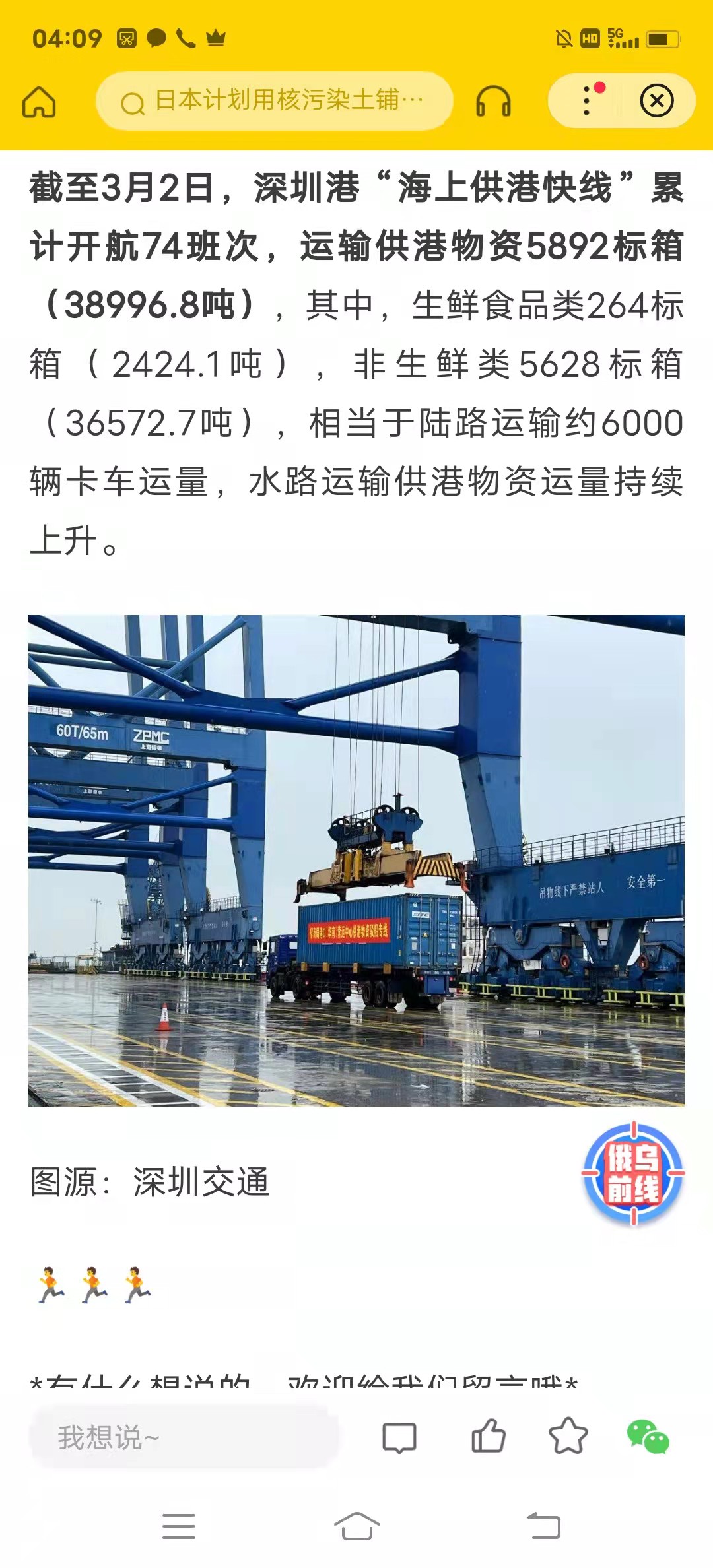Screen dimensions: 713x1568
Task: Listen to article with headphone icon
Action: pyautogui.click(x=493, y=102)
